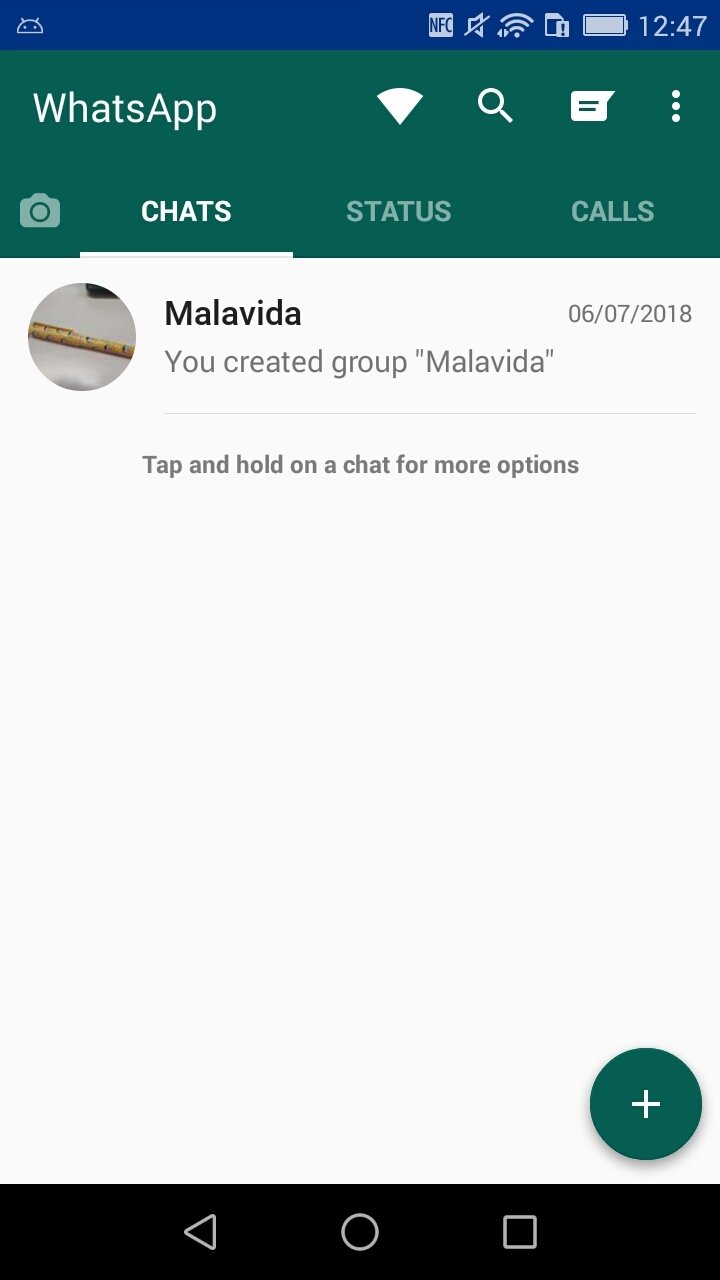Switch to the CALLS tab
The image size is (720, 1280).
tap(612, 211)
